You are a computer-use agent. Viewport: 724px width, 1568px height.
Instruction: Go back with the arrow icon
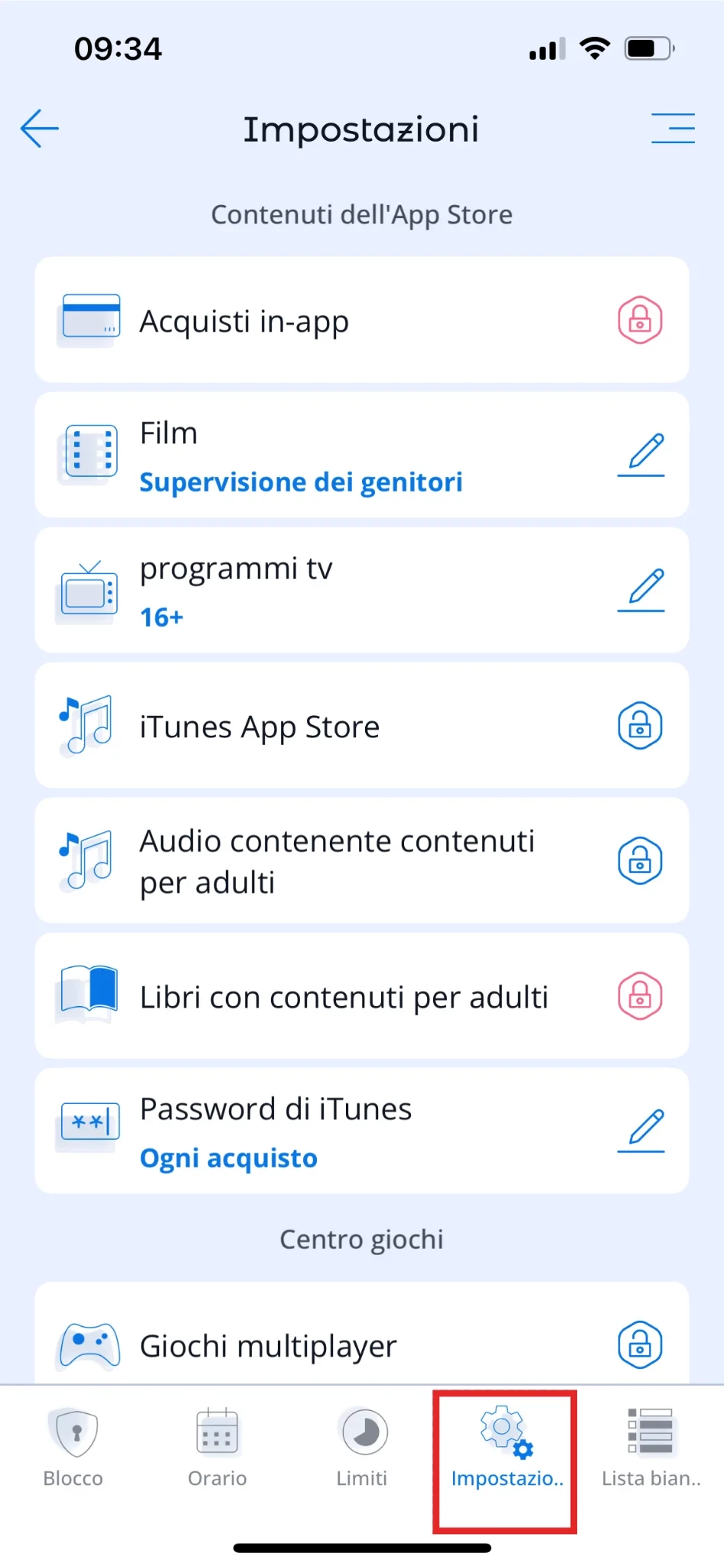40,129
